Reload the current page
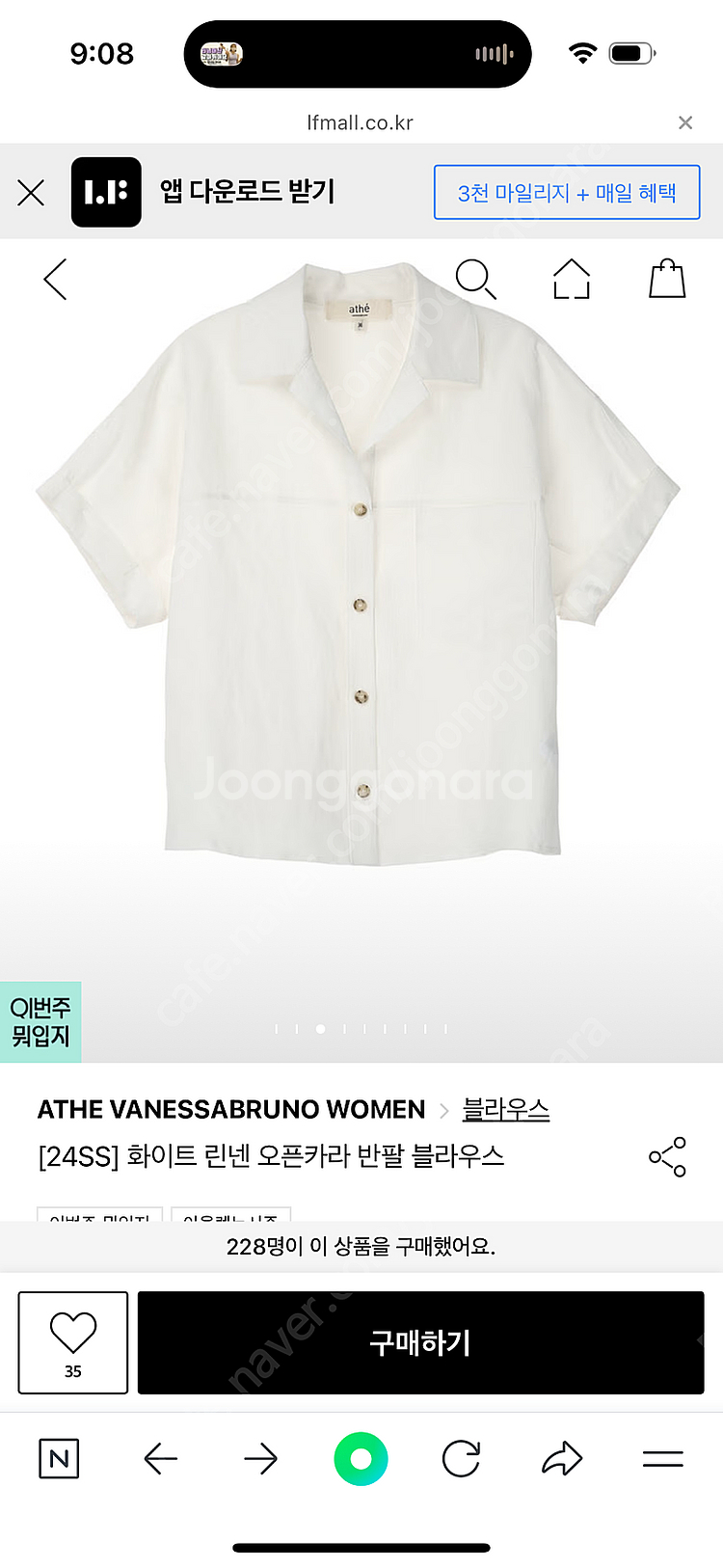 click(x=461, y=1459)
